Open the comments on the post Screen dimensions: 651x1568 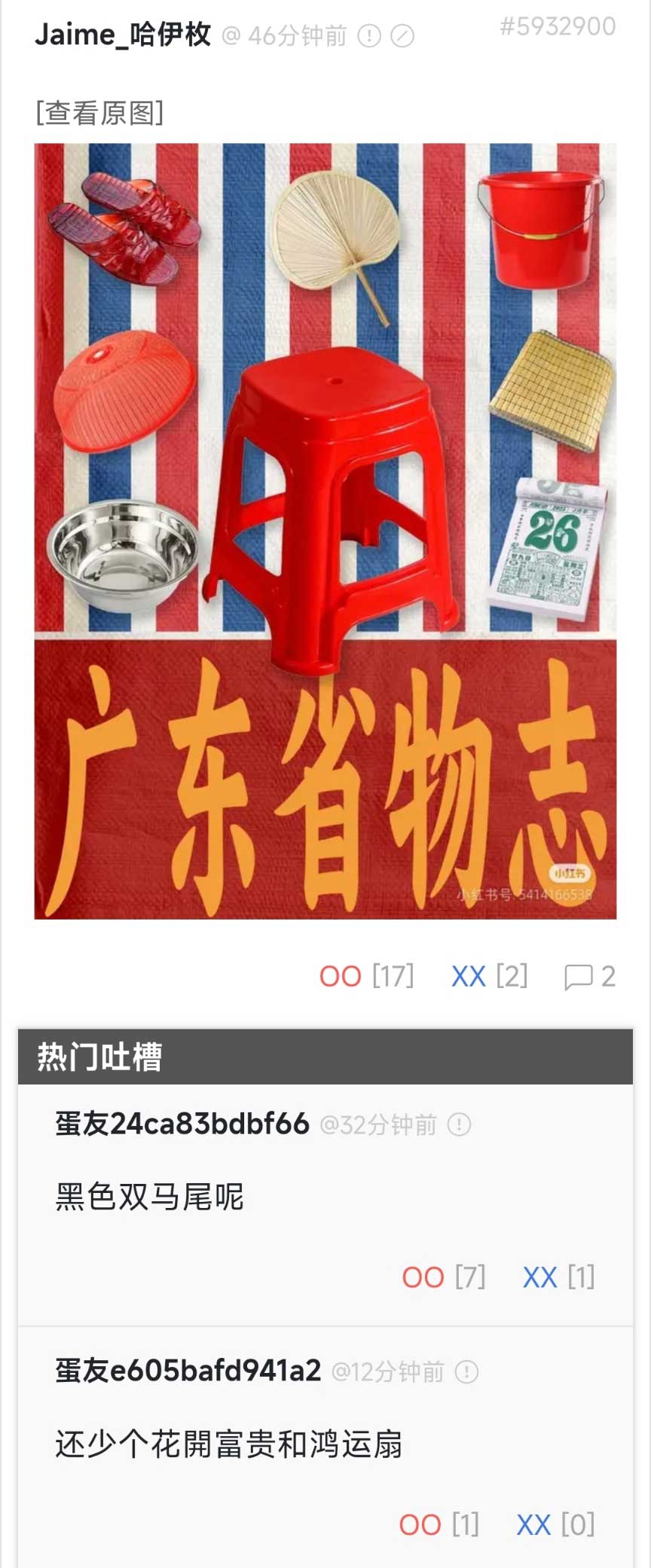tap(590, 976)
